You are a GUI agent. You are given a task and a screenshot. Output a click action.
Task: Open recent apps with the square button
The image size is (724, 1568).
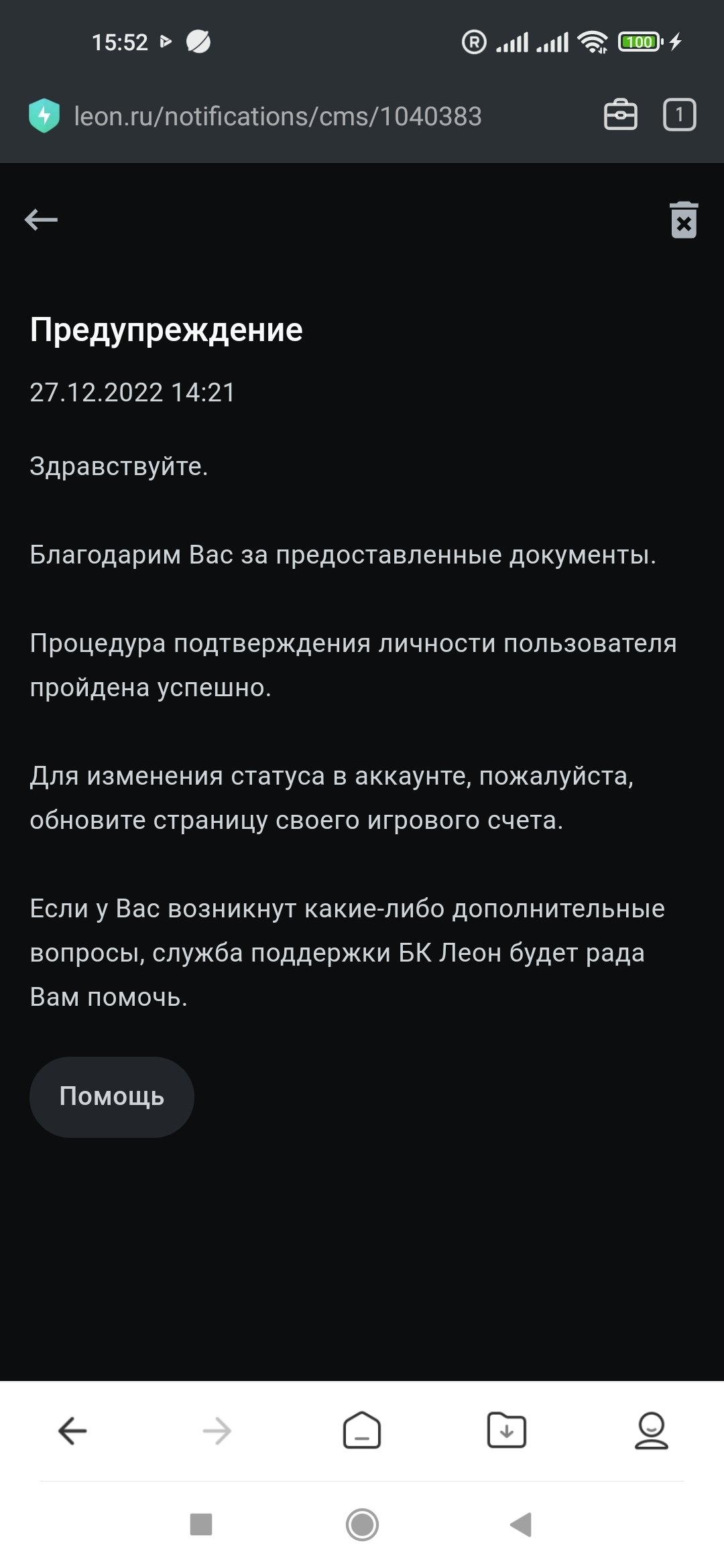point(201,1524)
